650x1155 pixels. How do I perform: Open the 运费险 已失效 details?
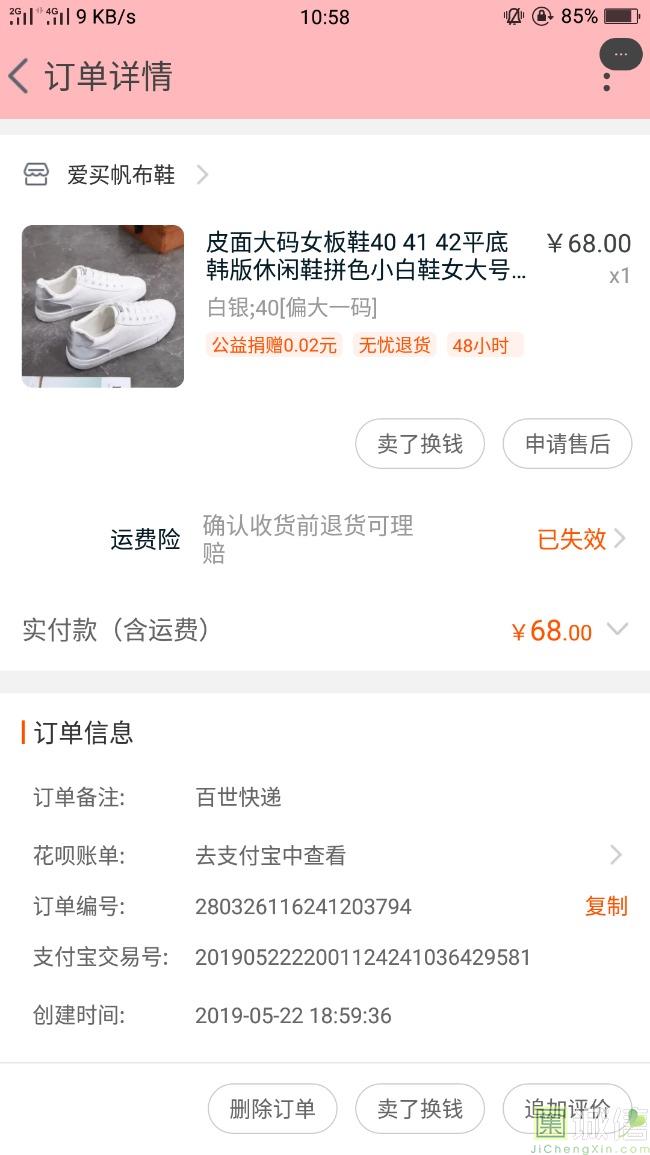pos(580,539)
